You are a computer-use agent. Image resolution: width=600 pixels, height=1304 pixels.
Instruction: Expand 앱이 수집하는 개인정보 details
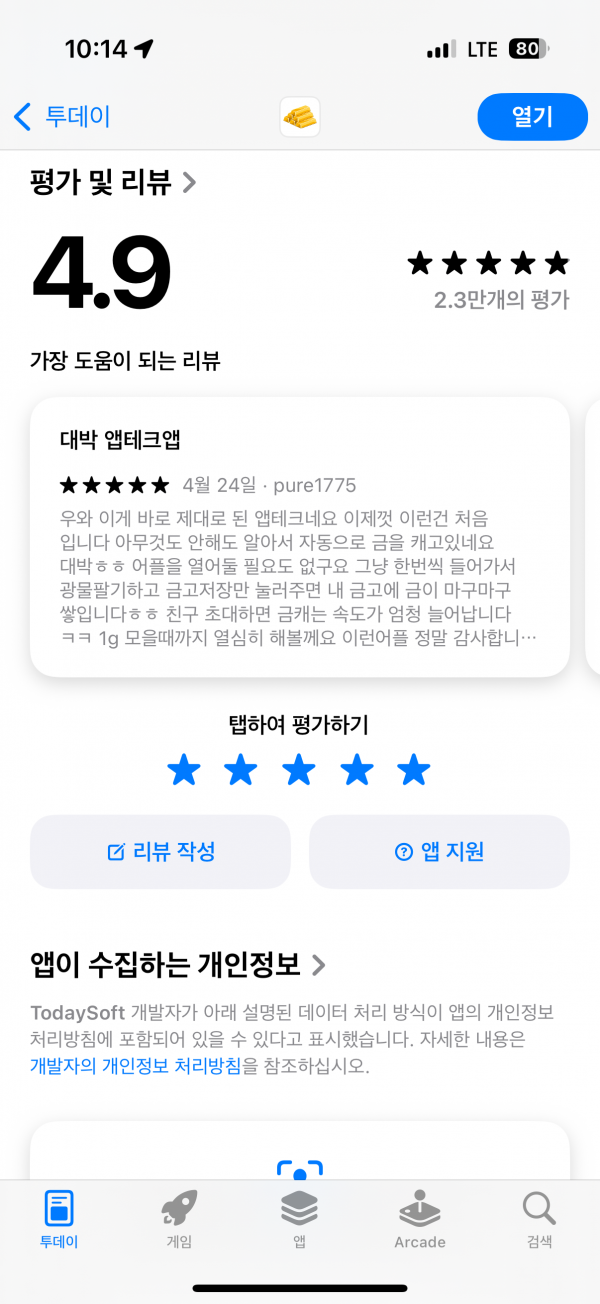[178, 965]
